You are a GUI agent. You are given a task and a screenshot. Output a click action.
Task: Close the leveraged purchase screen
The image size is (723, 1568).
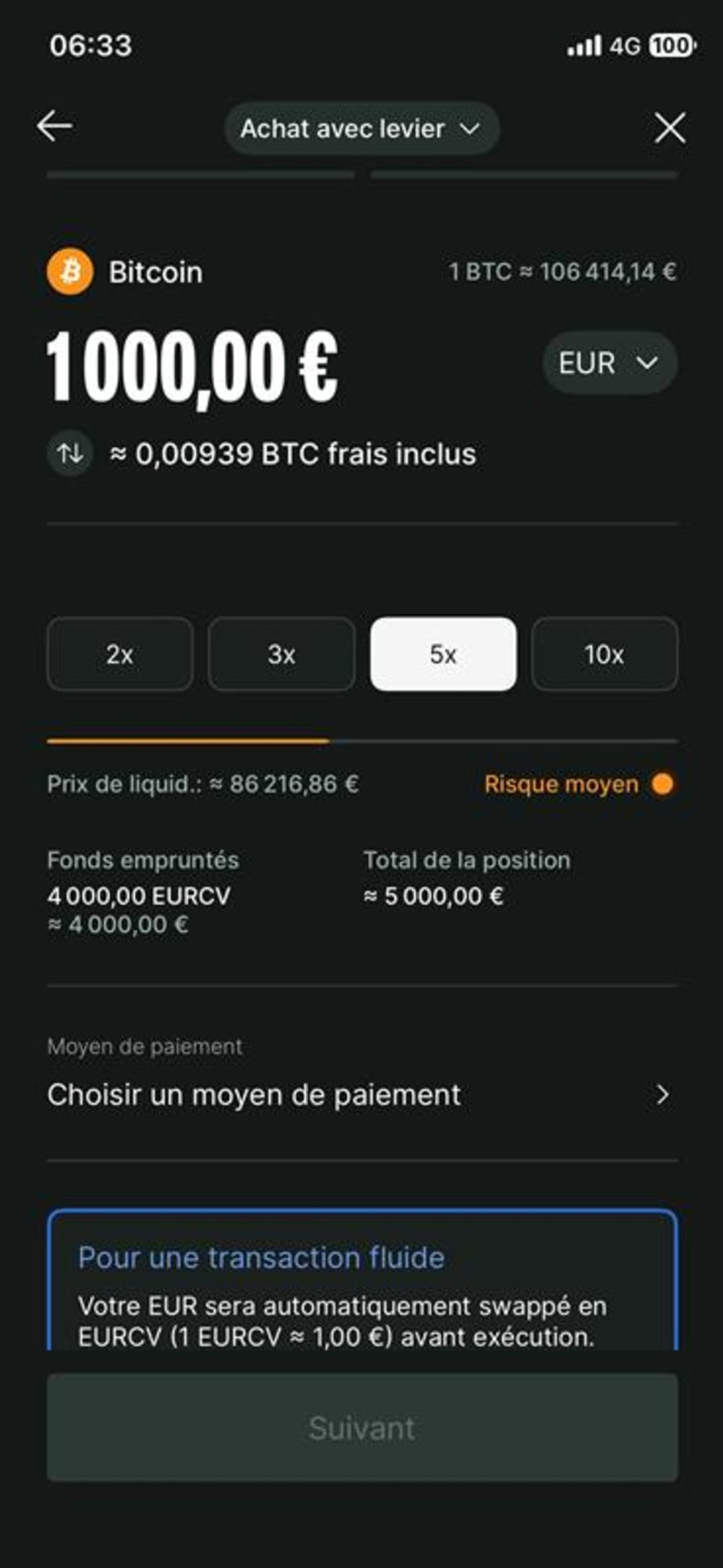[672, 127]
